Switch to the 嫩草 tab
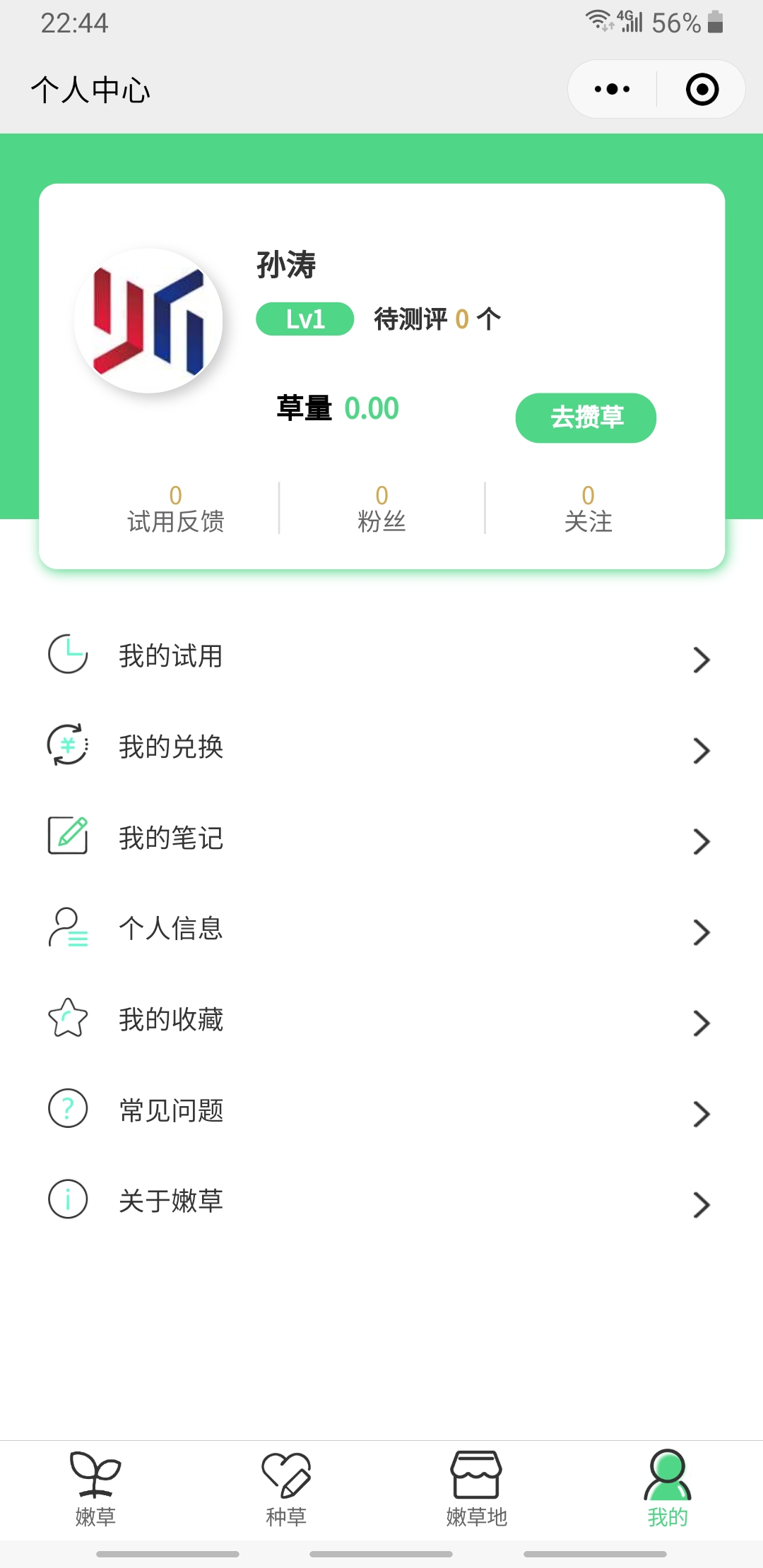 pyautogui.click(x=95, y=1487)
